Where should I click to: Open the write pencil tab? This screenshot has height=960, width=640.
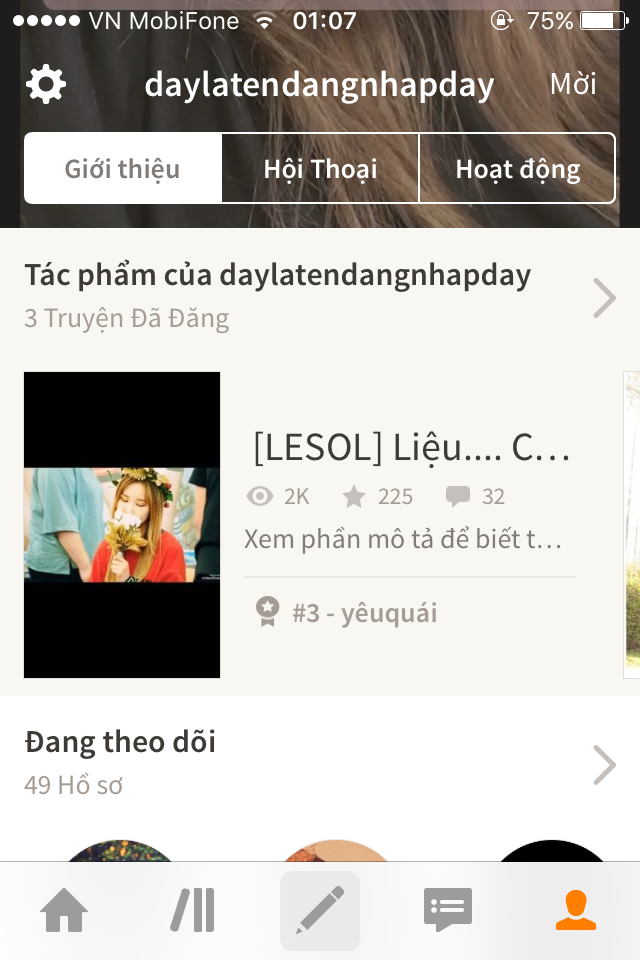320,911
